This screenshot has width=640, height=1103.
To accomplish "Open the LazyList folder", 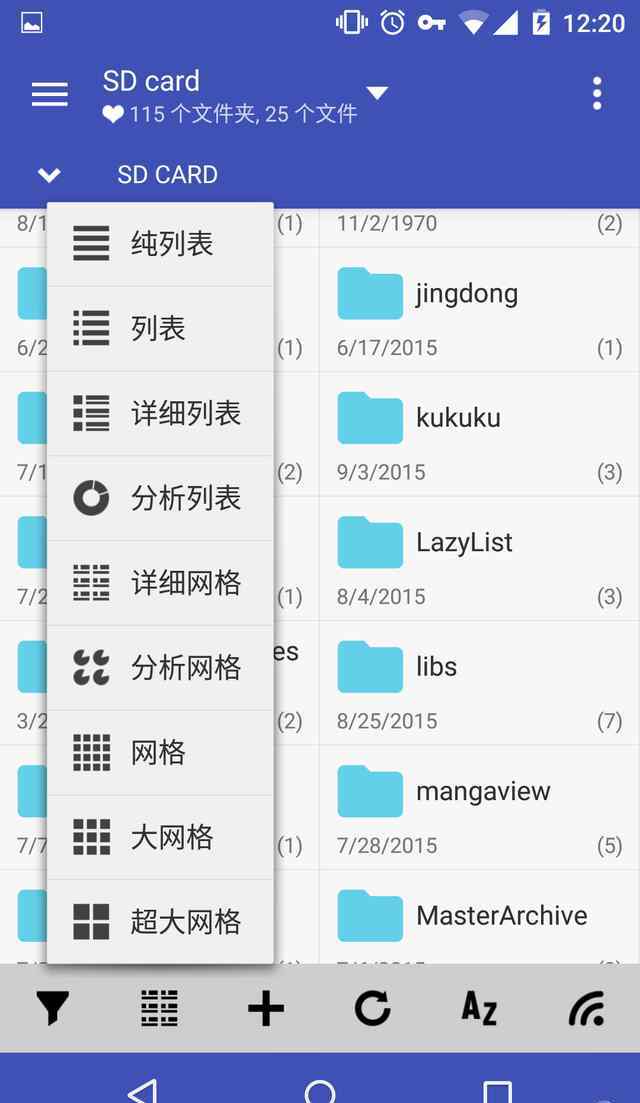I will (479, 559).
